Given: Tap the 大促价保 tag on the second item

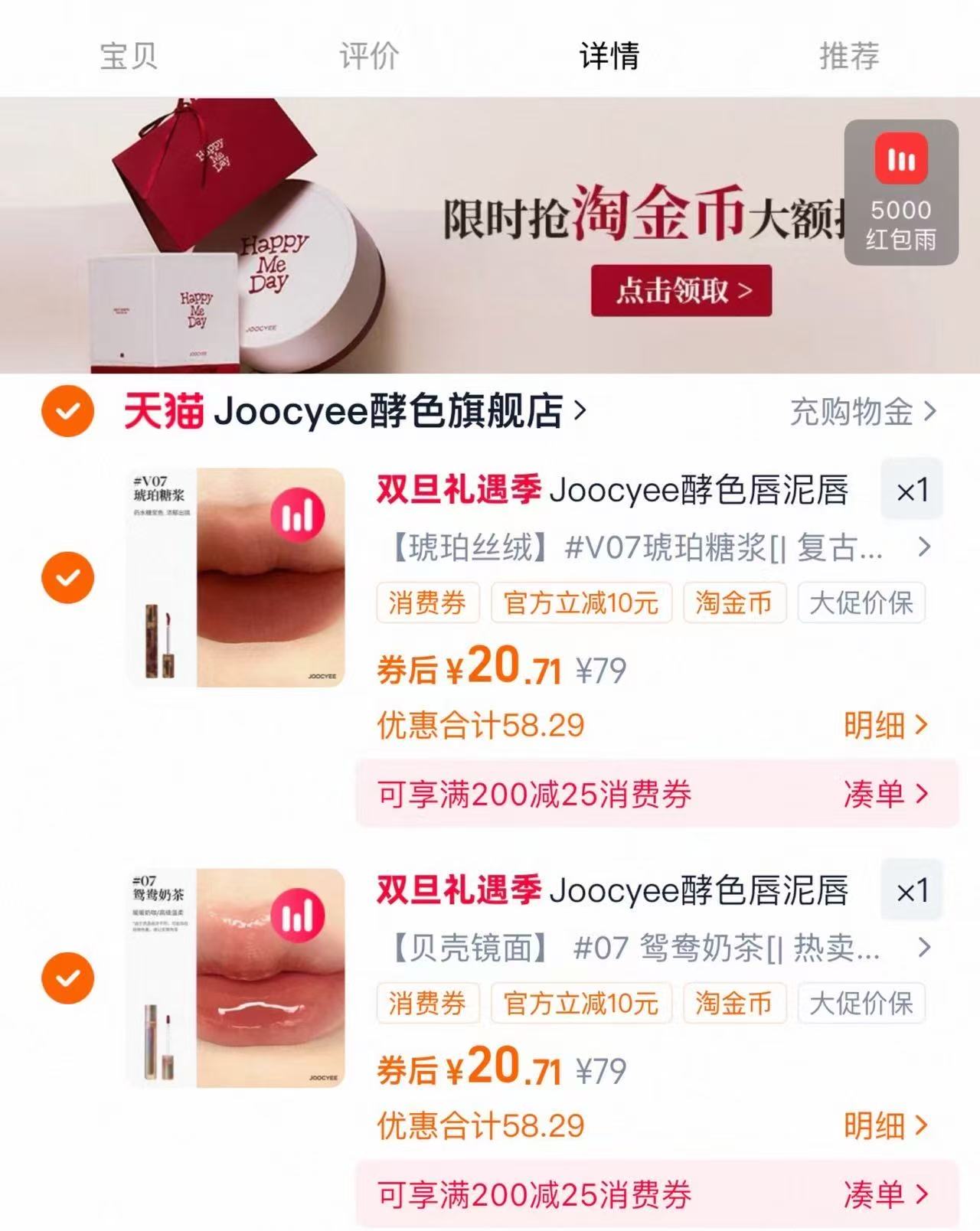Looking at the screenshot, I should [x=859, y=1004].
